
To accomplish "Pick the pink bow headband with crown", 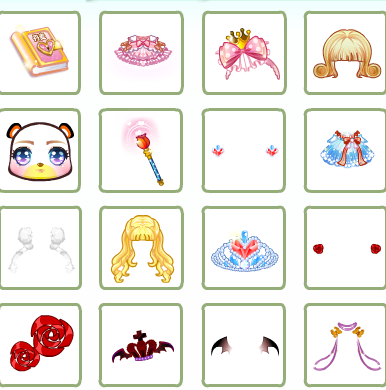I will (x=246, y=54).
